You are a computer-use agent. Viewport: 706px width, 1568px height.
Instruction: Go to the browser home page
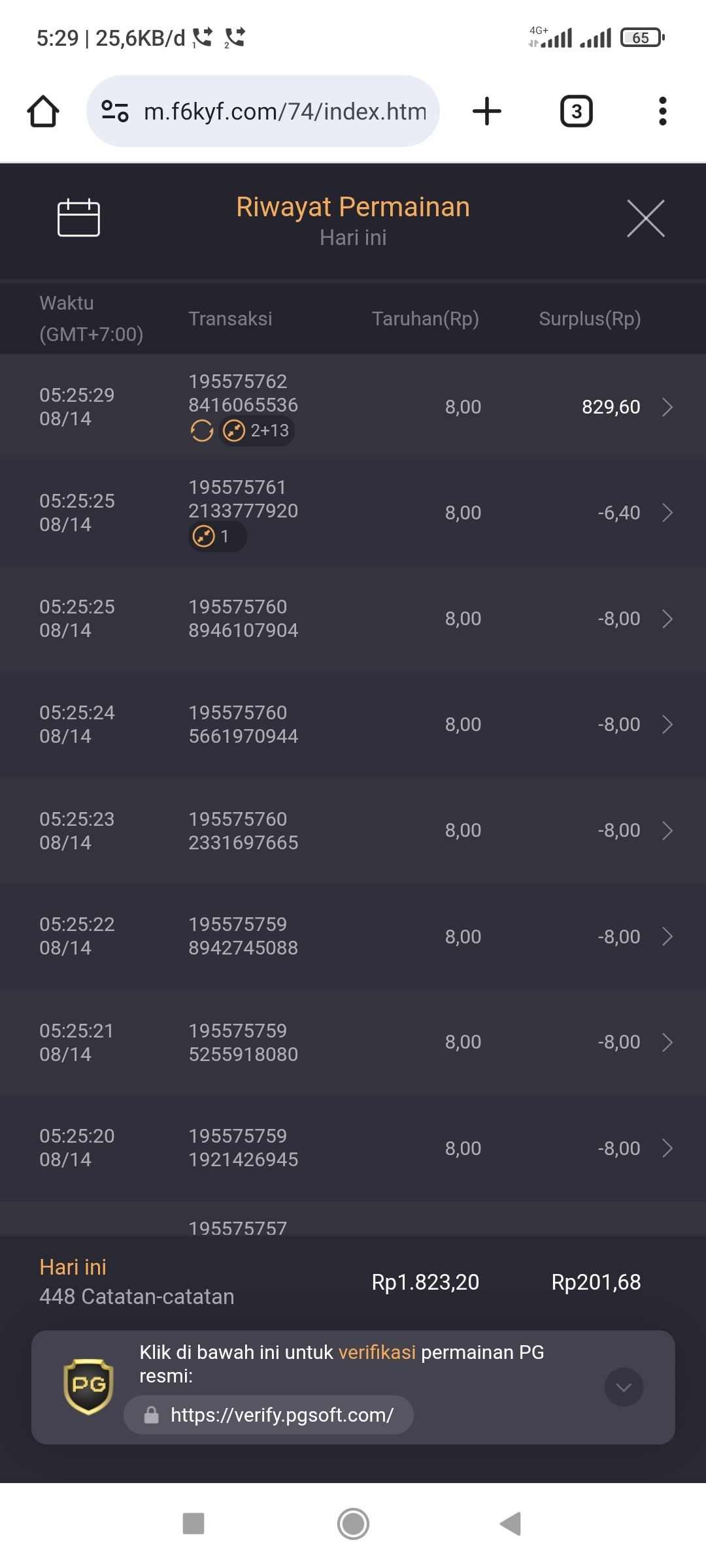pyautogui.click(x=43, y=111)
